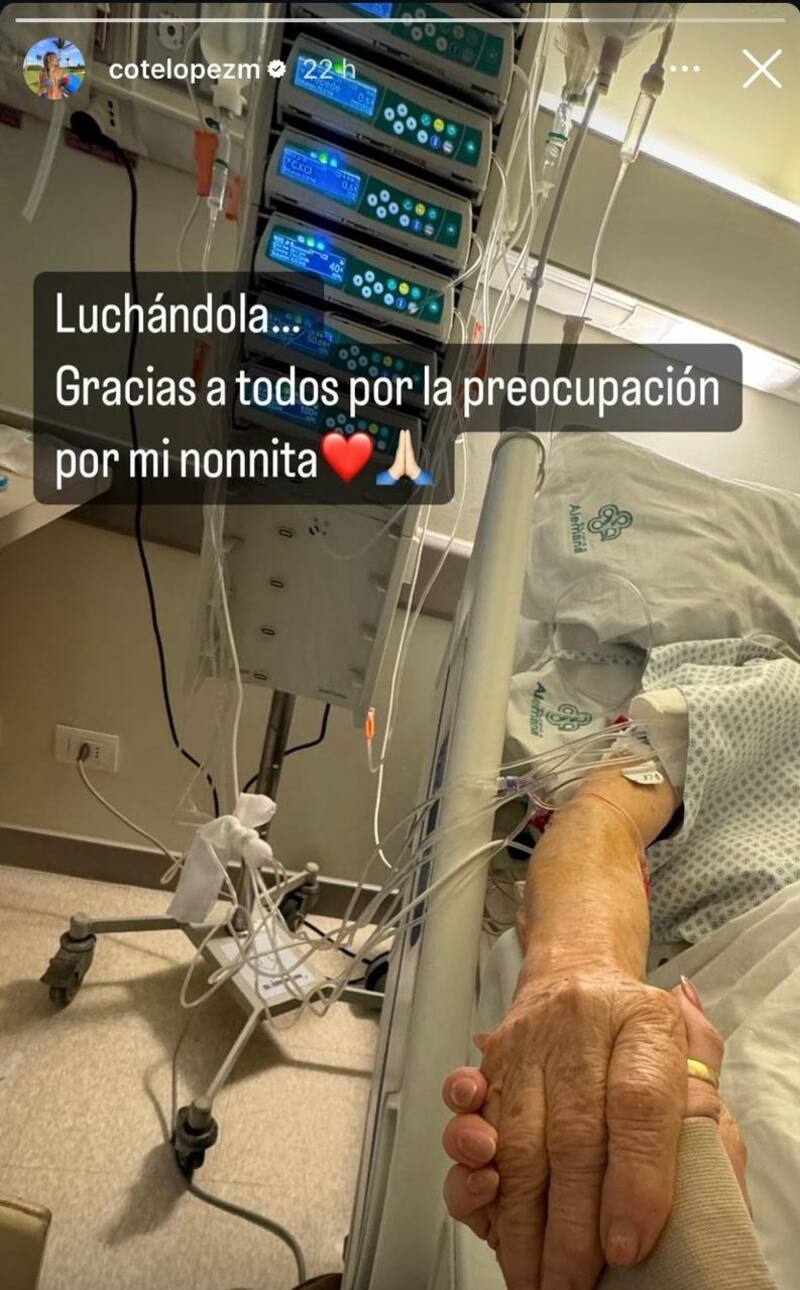Open cotelopezm's profile picture
This screenshot has height=1290, width=800.
click(x=54, y=69)
